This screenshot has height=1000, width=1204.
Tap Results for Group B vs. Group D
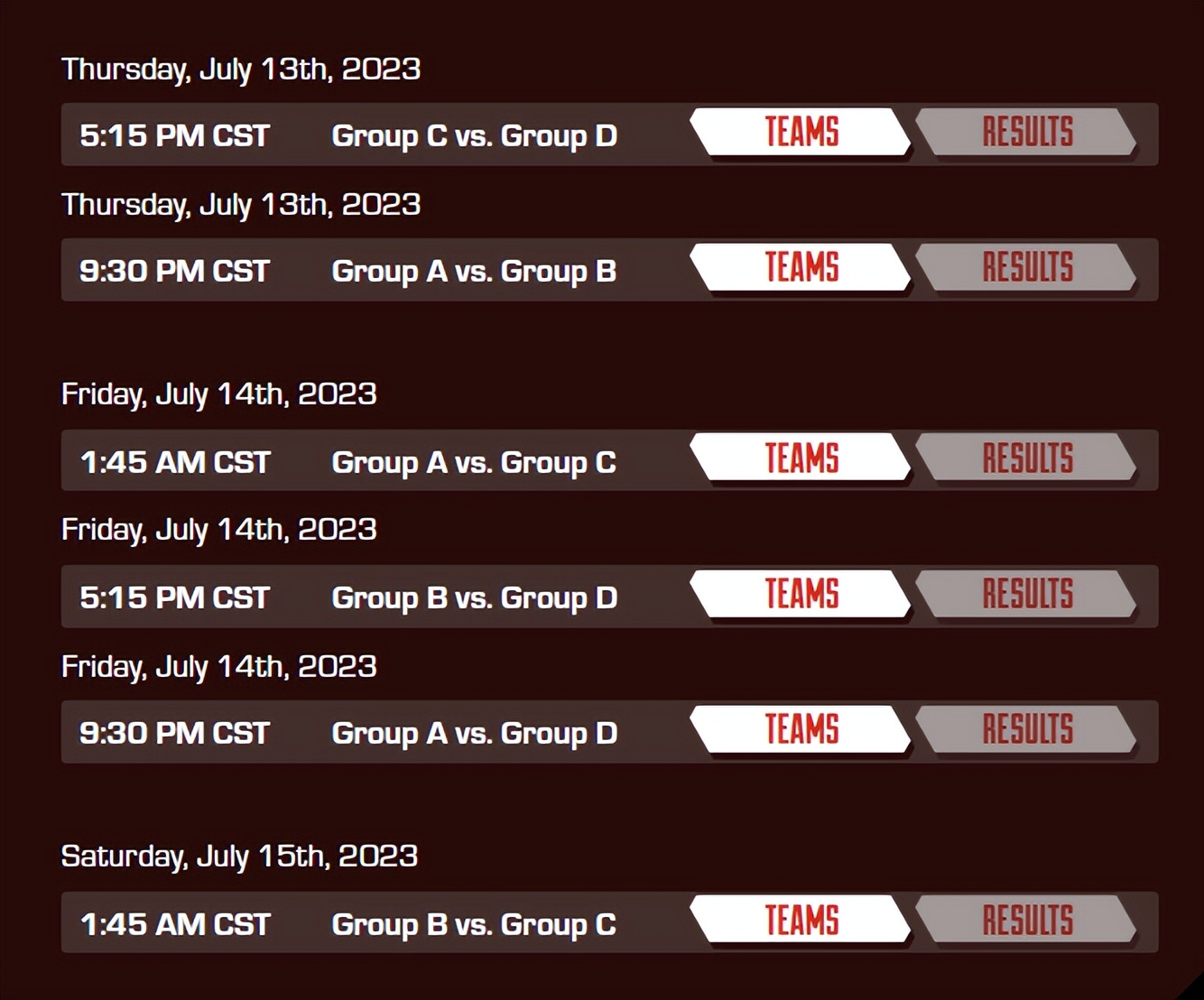coord(1026,595)
